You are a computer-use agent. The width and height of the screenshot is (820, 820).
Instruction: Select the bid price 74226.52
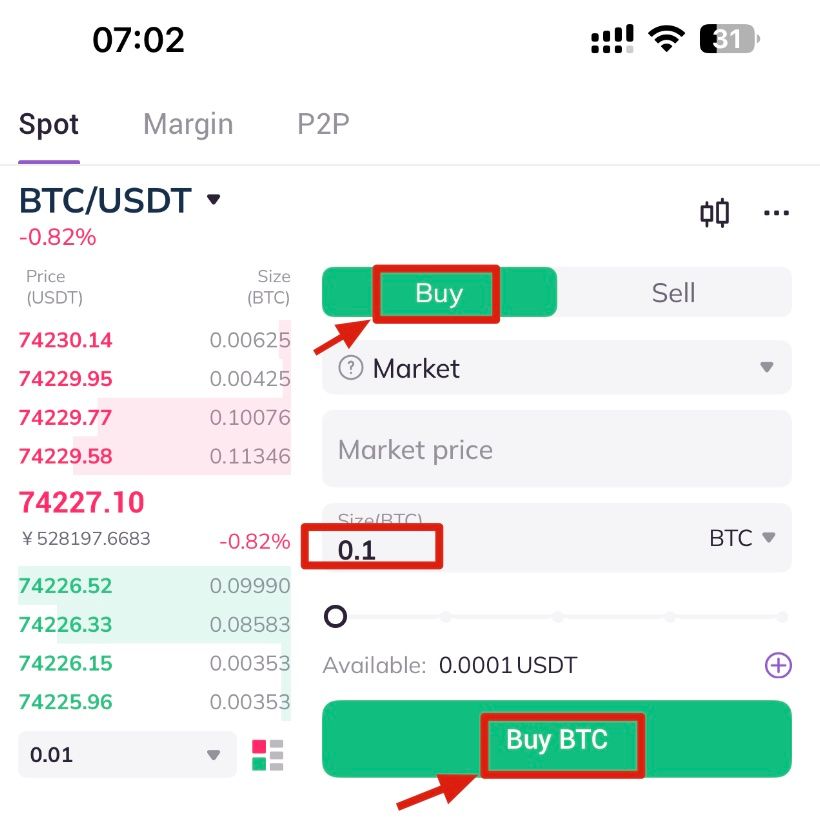point(65,585)
